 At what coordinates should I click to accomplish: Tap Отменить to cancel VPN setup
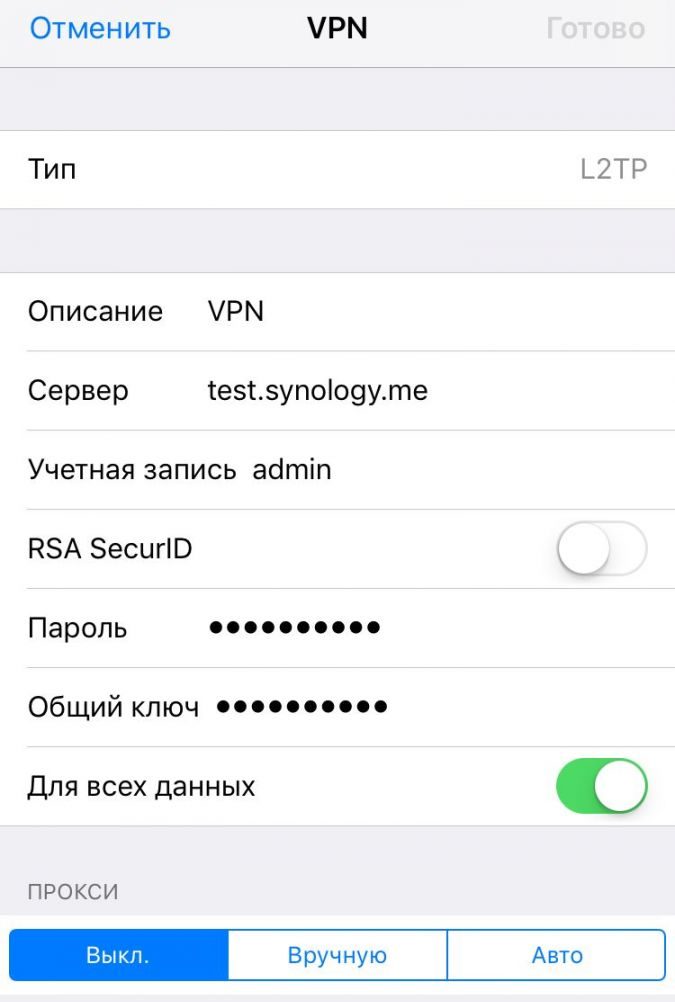[x=100, y=28]
